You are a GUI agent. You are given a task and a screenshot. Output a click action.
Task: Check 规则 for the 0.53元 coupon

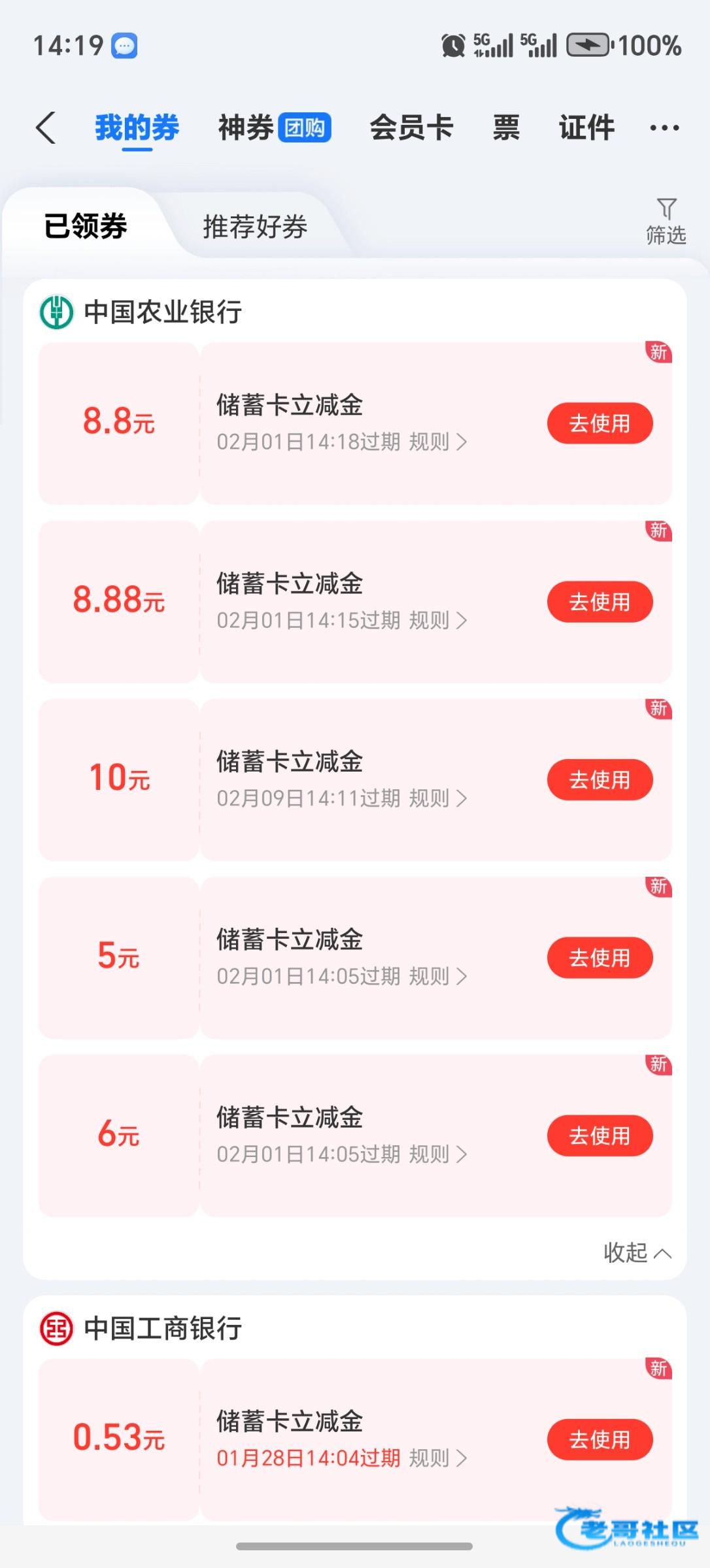pos(437,1458)
